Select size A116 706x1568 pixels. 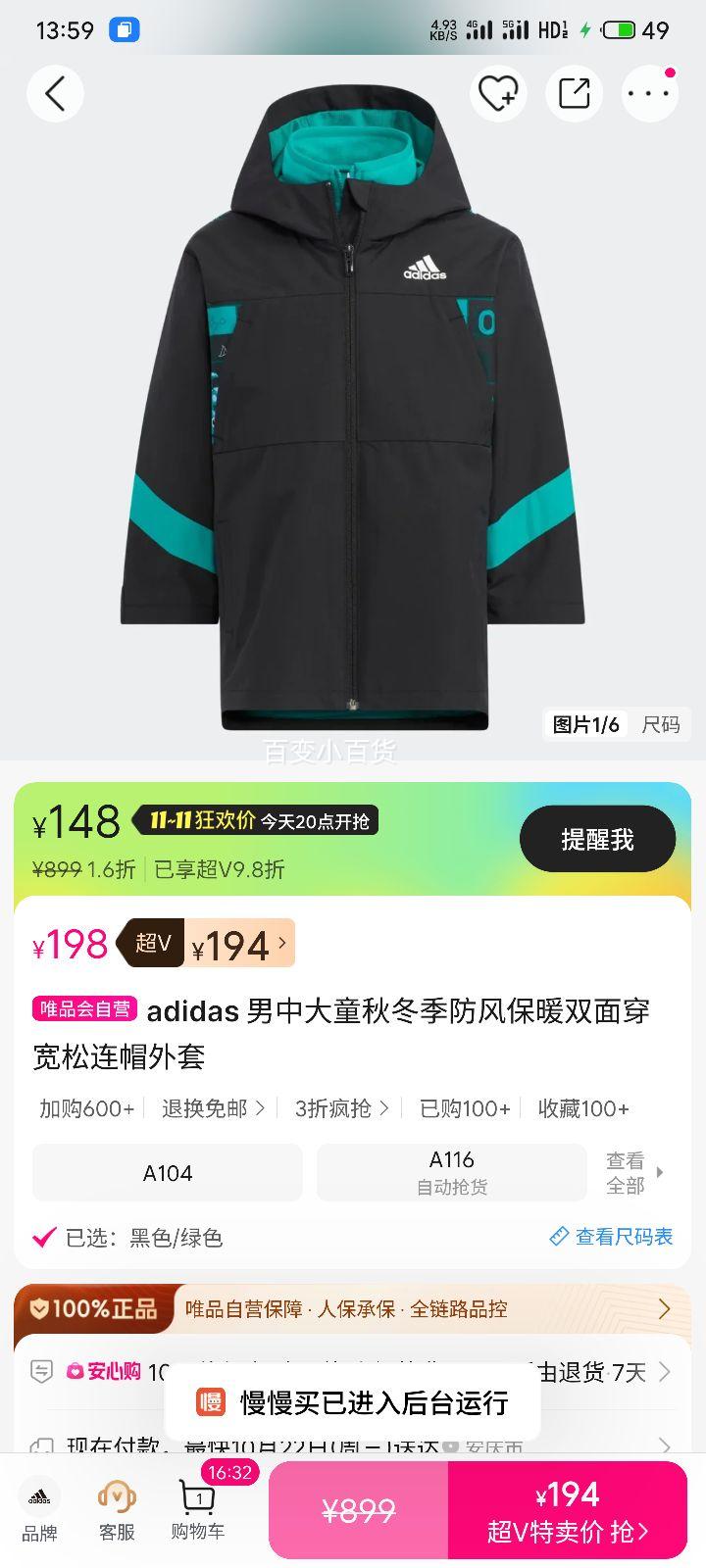(451, 1173)
